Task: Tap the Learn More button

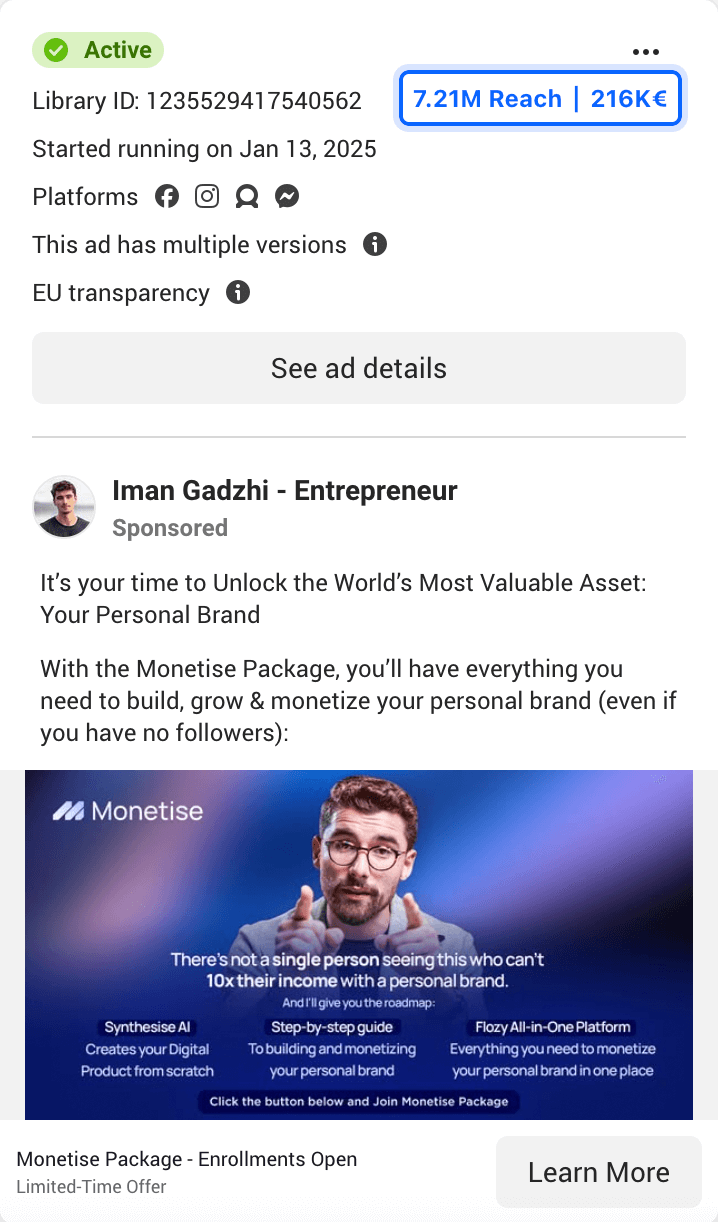Action: (598, 1172)
